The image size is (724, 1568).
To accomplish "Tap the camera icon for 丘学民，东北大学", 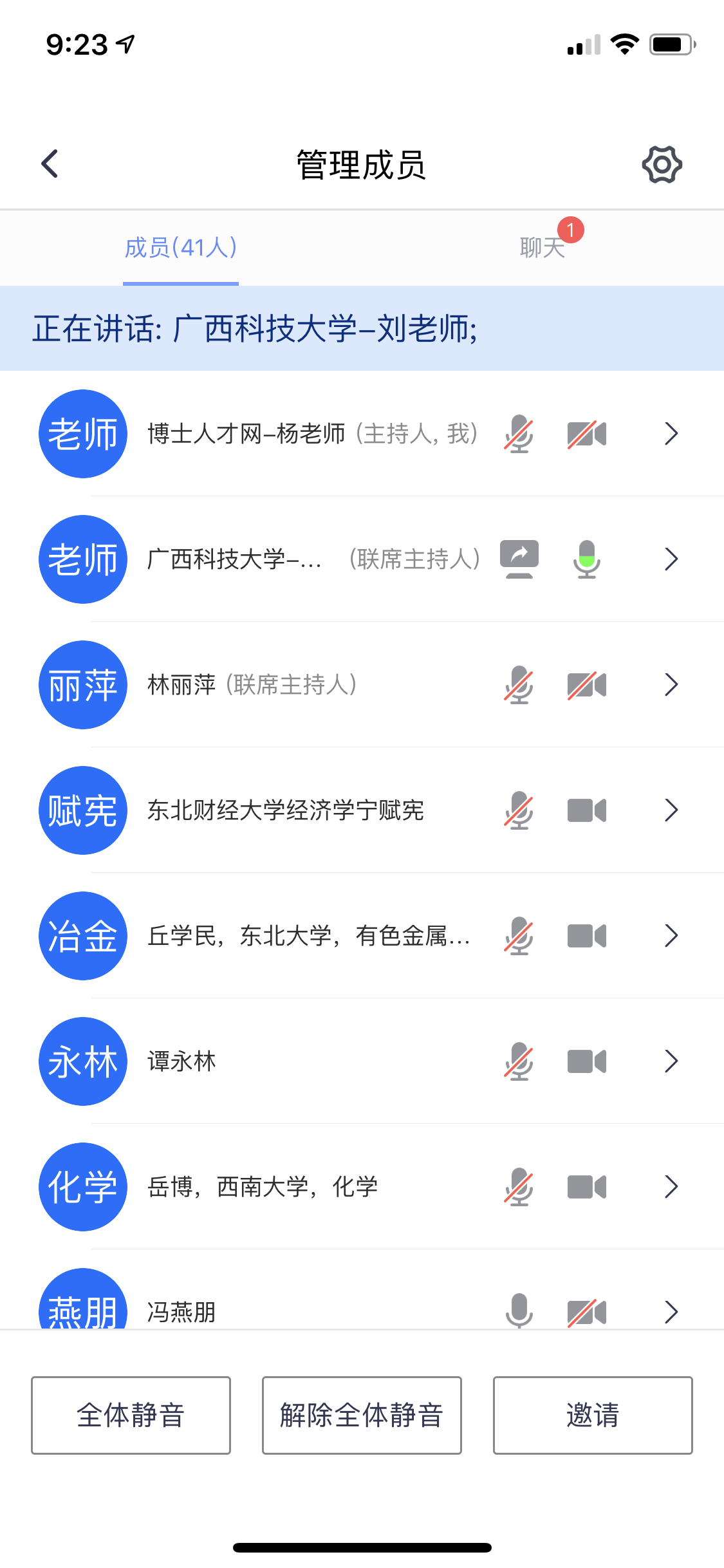I will 587,936.
